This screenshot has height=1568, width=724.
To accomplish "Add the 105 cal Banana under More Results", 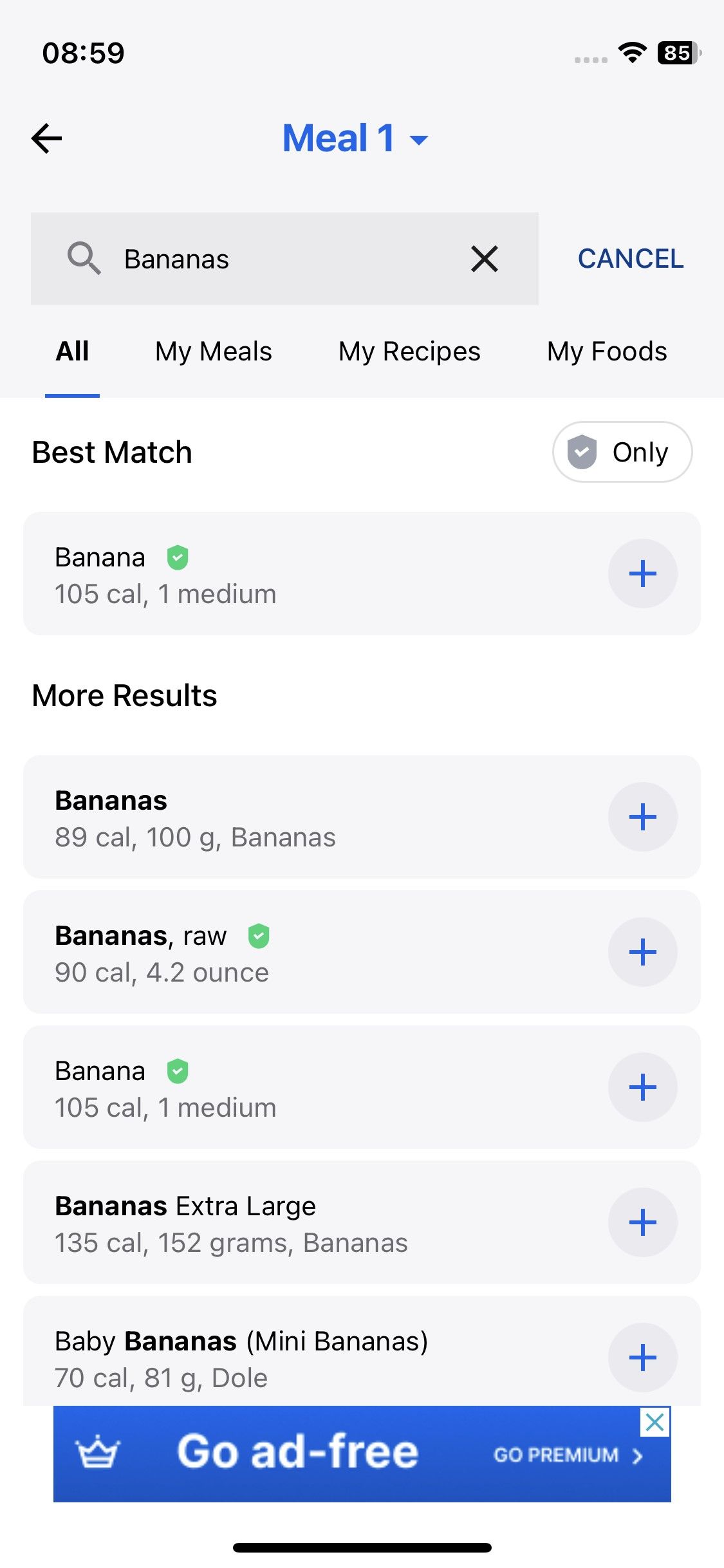I will click(x=642, y=1087).
